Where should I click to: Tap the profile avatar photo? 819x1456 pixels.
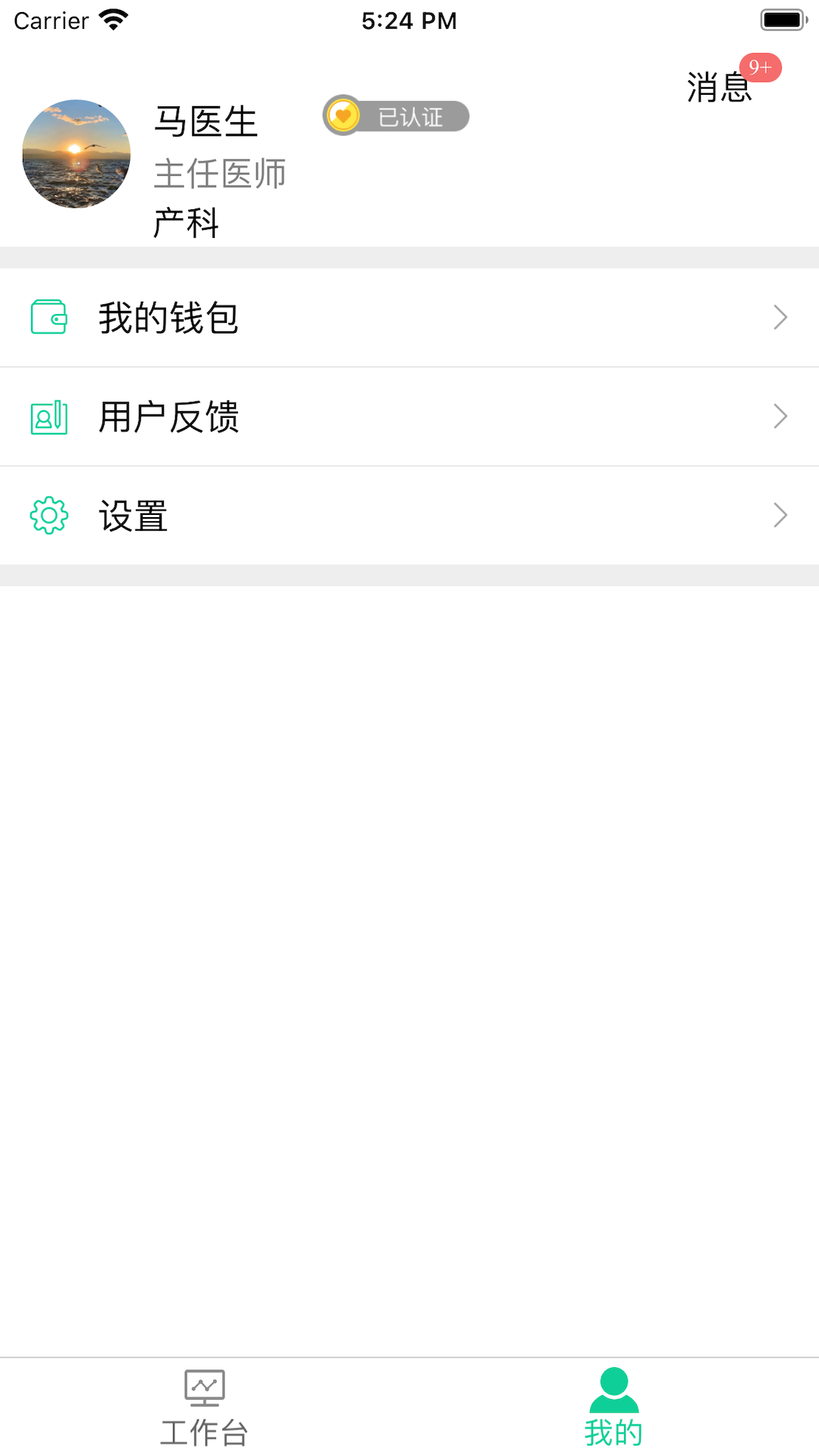click(76, 154)
